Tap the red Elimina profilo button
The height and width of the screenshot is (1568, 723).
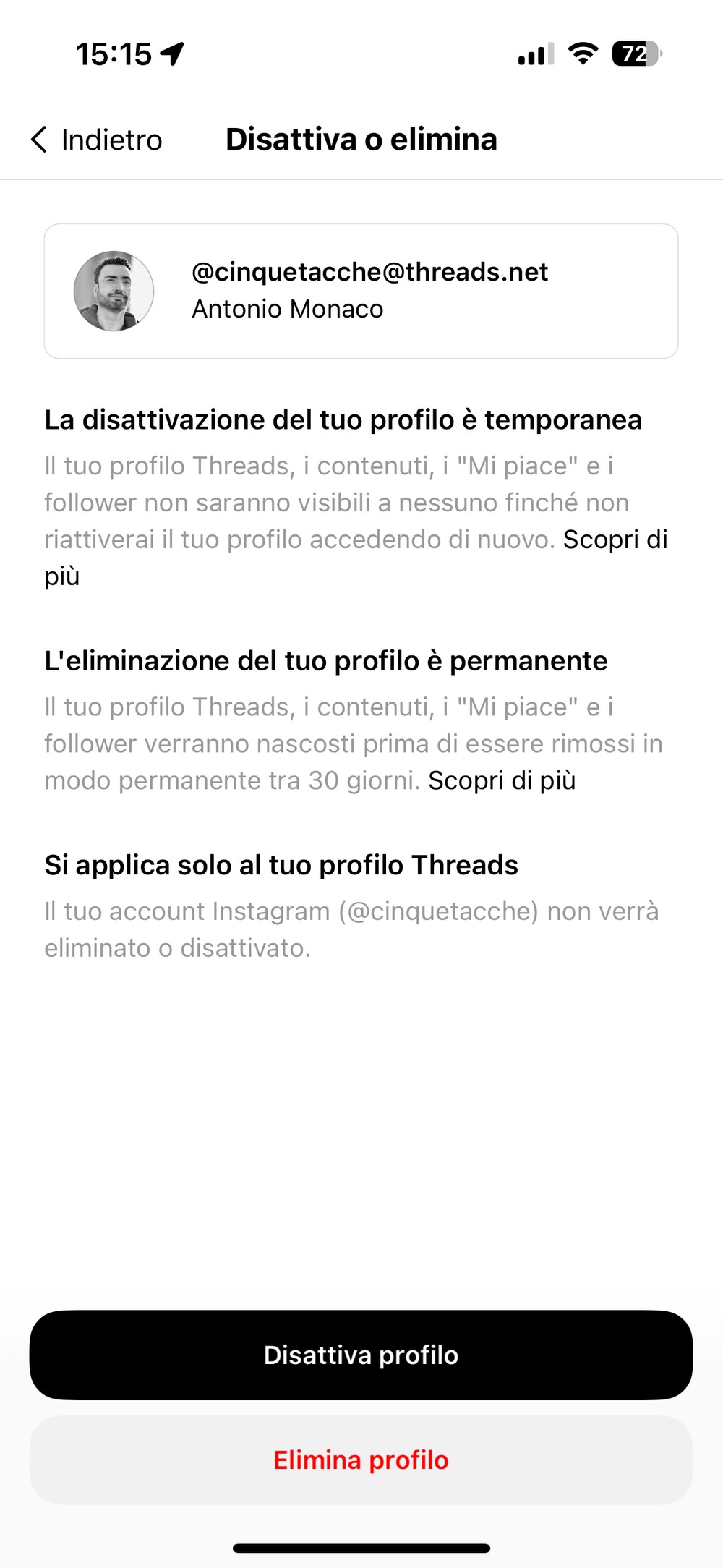[x=361, y=1460]
